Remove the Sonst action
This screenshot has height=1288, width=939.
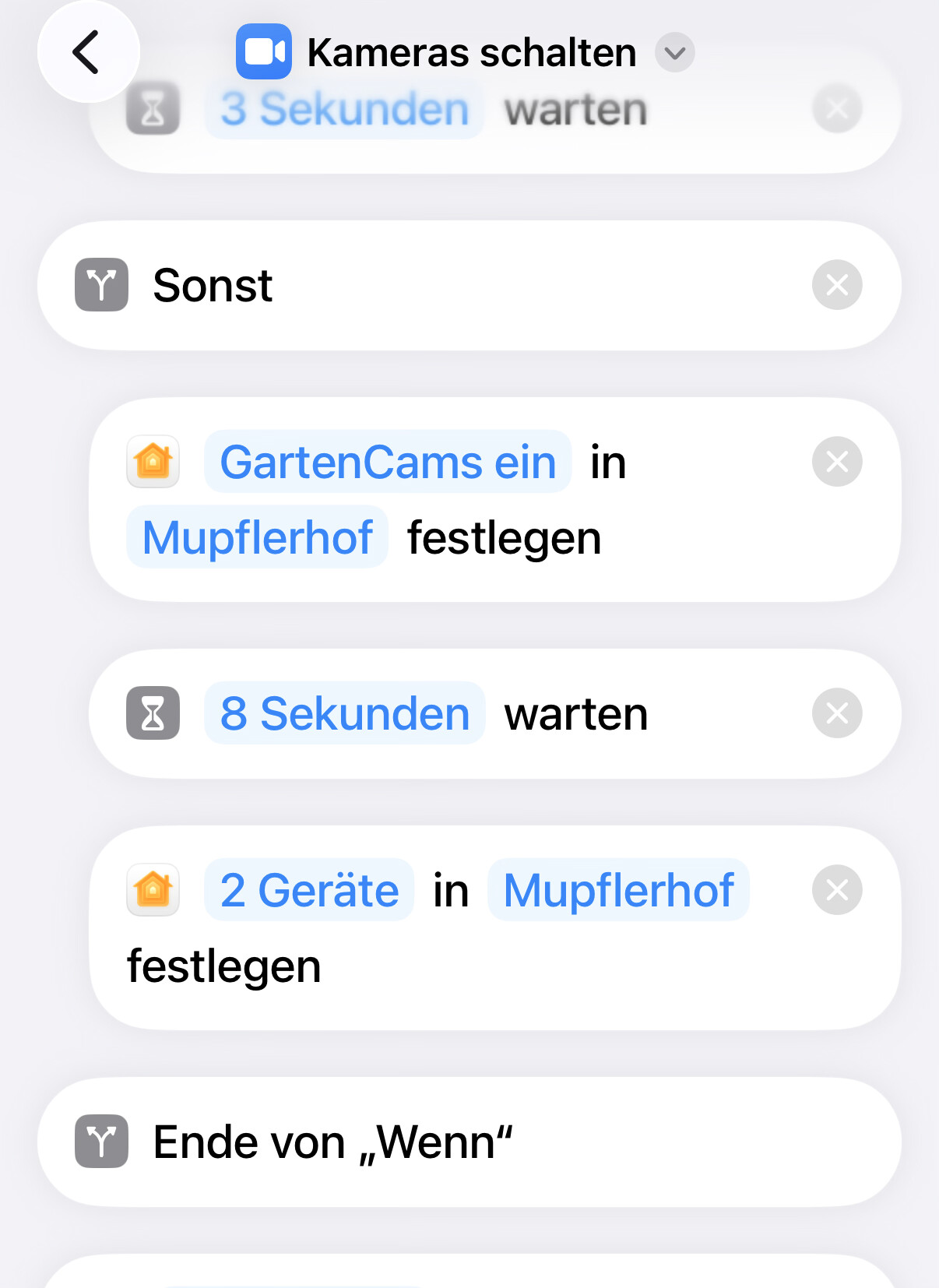click(x=836, y=285)
